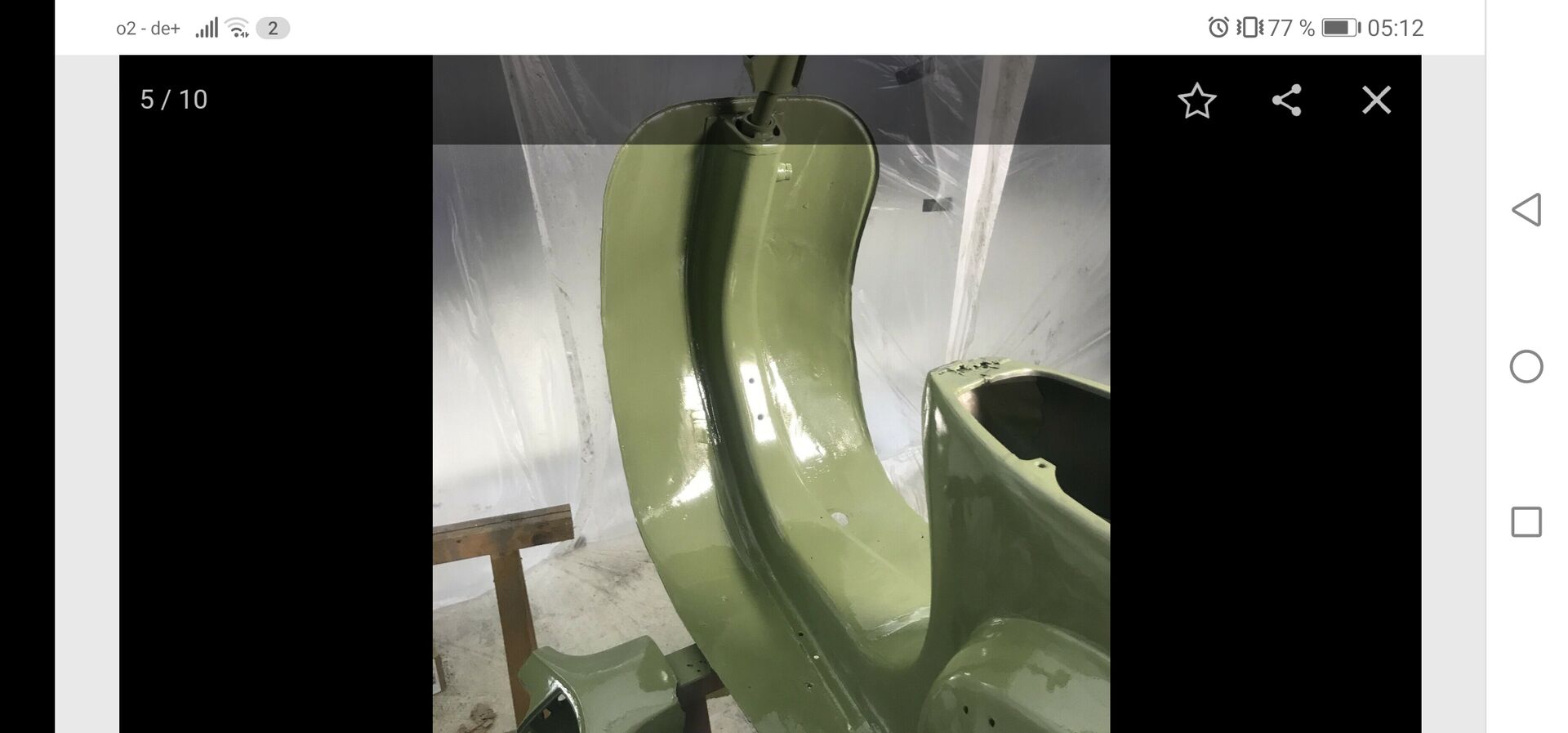The width and height of the screenshot is (1568, 733).
Task: Add this listing to favorites with the star
Action: coord(1196,101)
